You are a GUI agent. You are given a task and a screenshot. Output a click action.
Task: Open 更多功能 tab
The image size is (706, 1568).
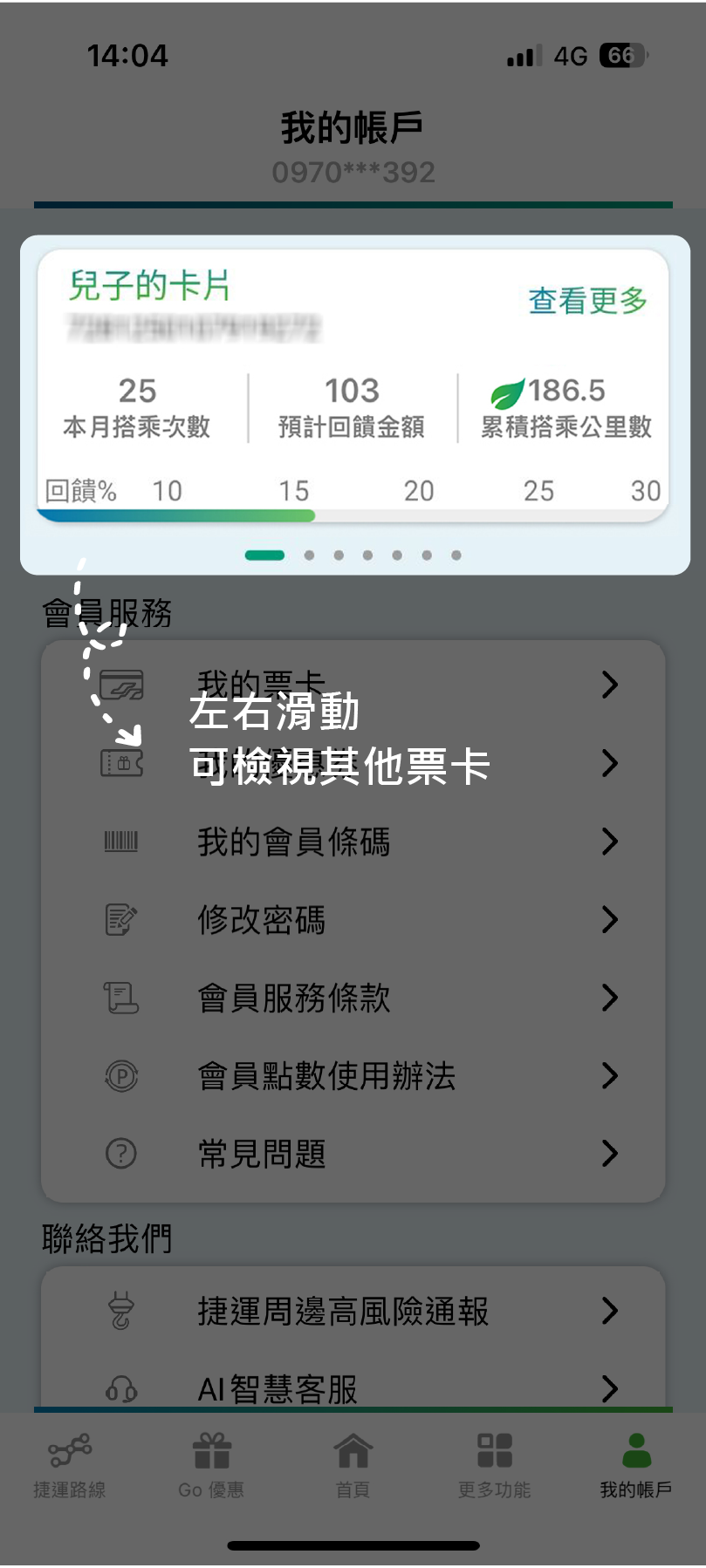pyautogui.click(x=495, y=1465)
